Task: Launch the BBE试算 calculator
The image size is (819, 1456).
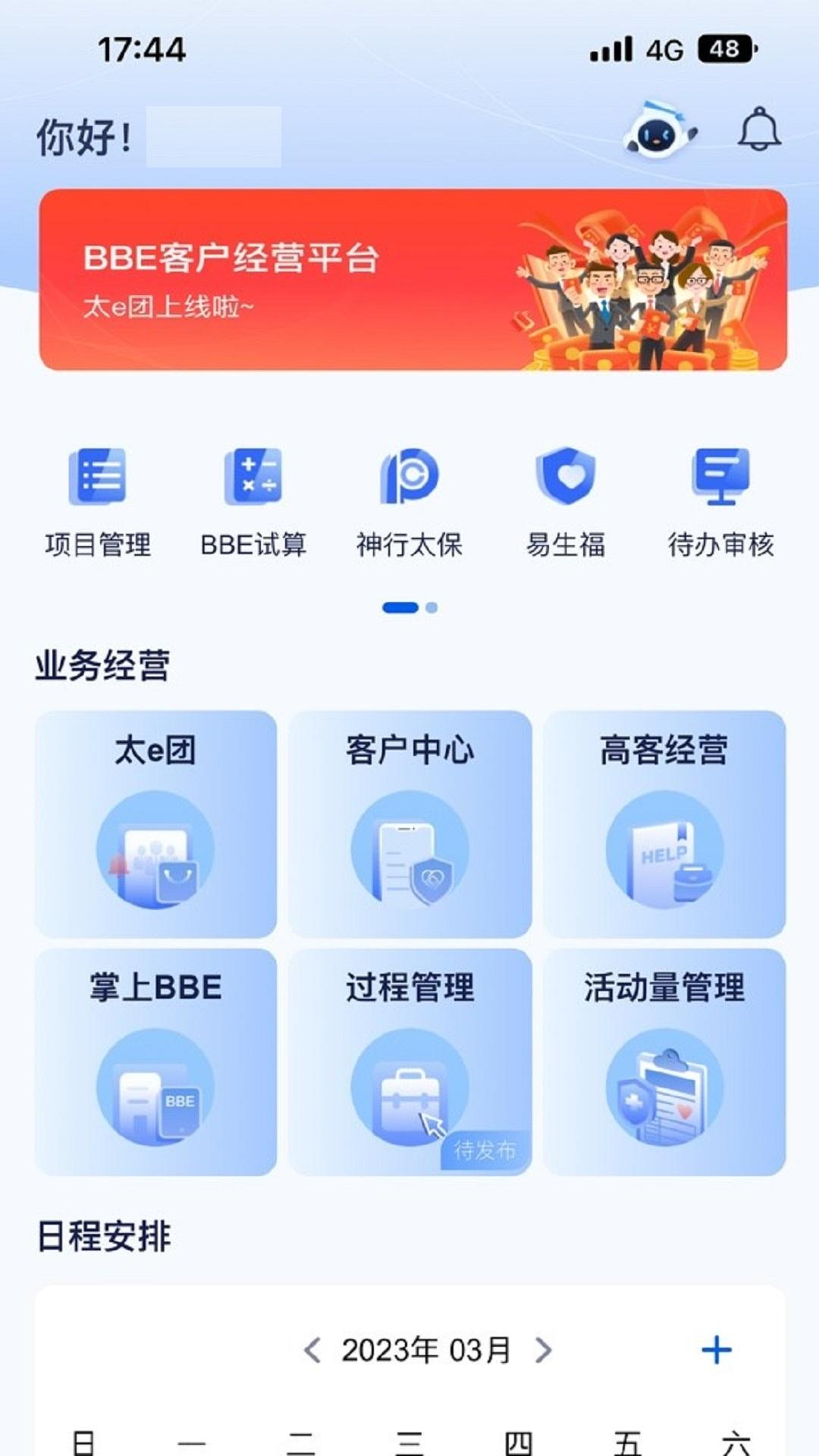Action: 253,502
